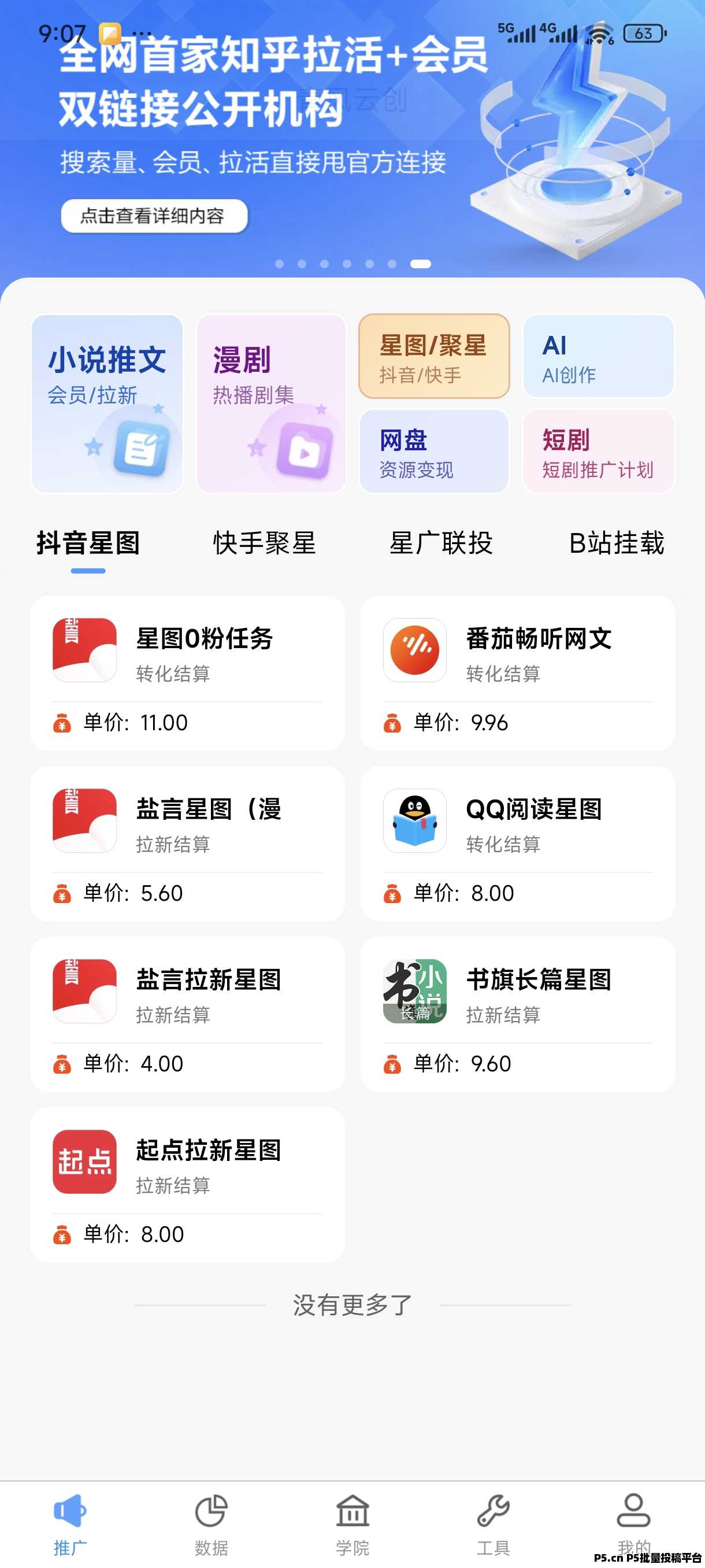
Task: Open the 短剧推广计划 card
Action: pos(598,452)
